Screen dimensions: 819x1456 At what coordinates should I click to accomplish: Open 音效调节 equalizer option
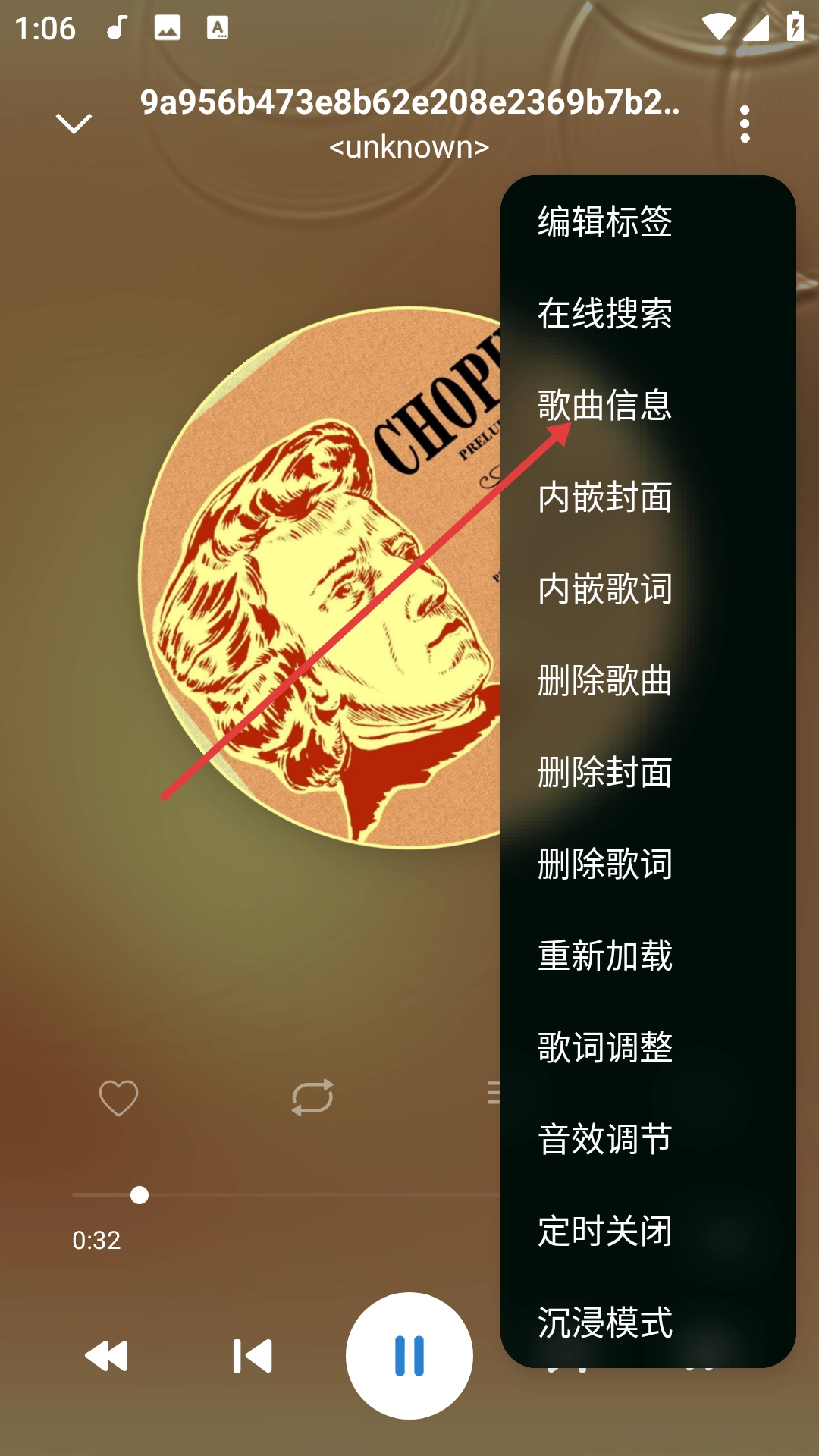coord(605,1139)
